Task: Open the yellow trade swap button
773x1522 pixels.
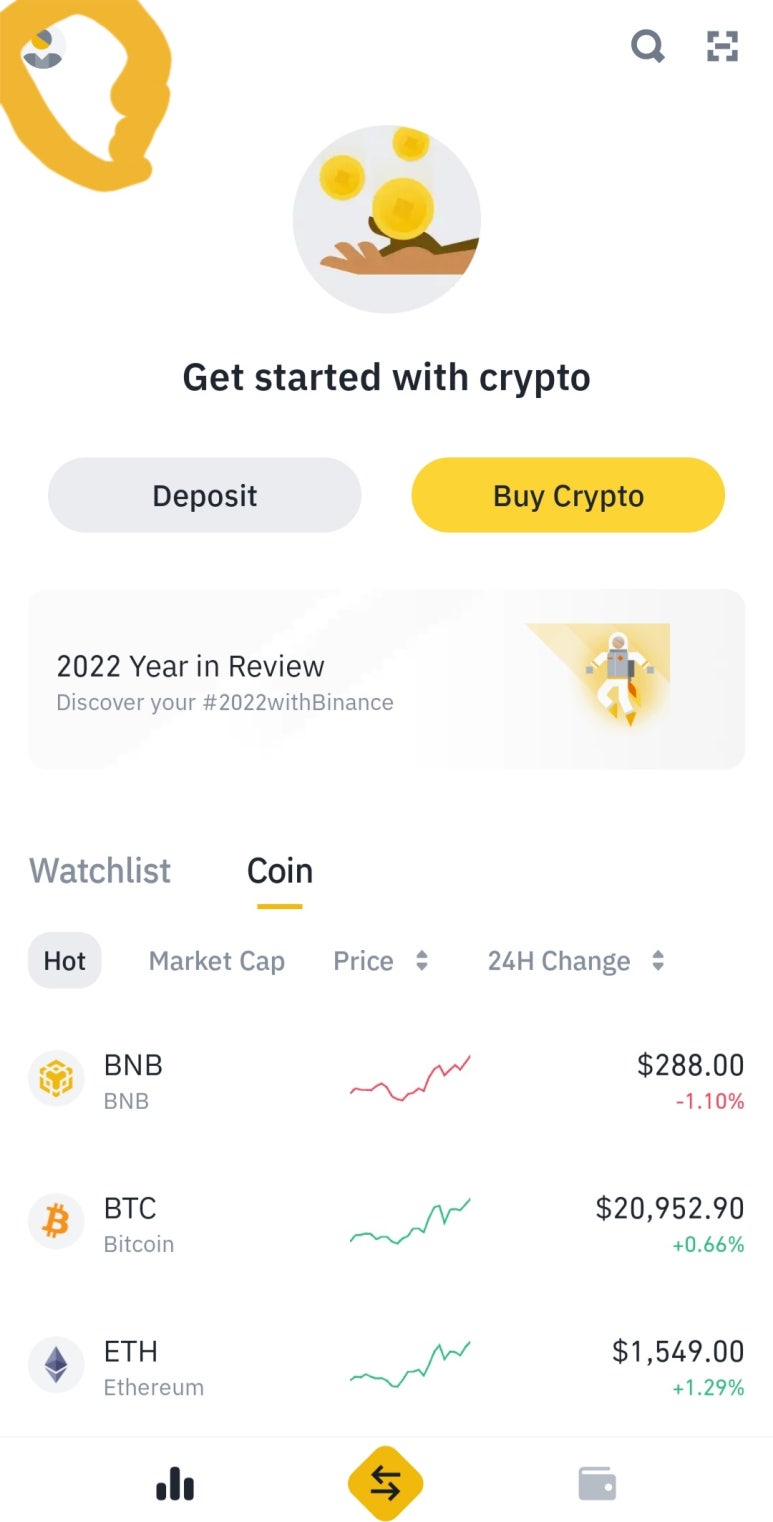Action: (386, 1484)
